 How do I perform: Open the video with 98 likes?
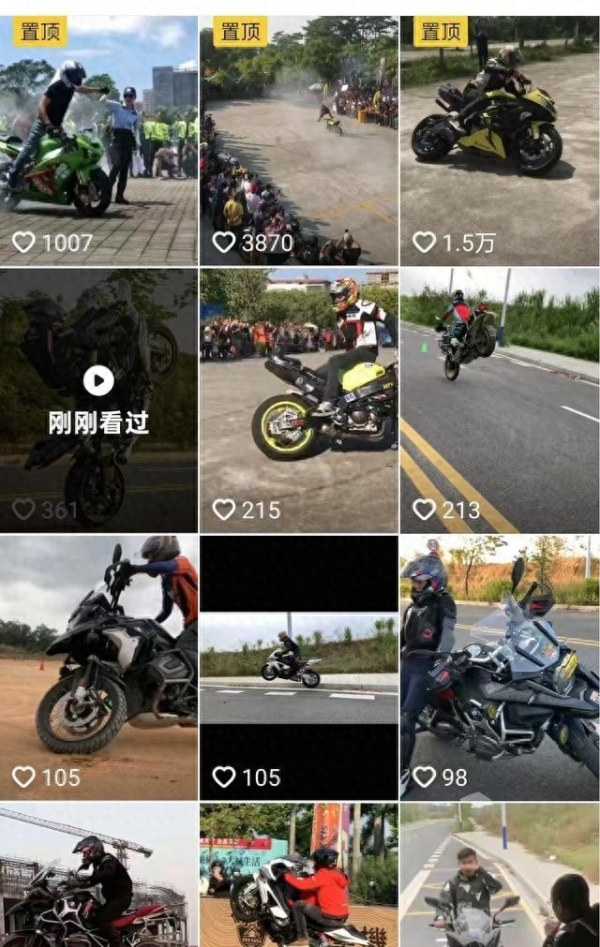tap(499, 667)
